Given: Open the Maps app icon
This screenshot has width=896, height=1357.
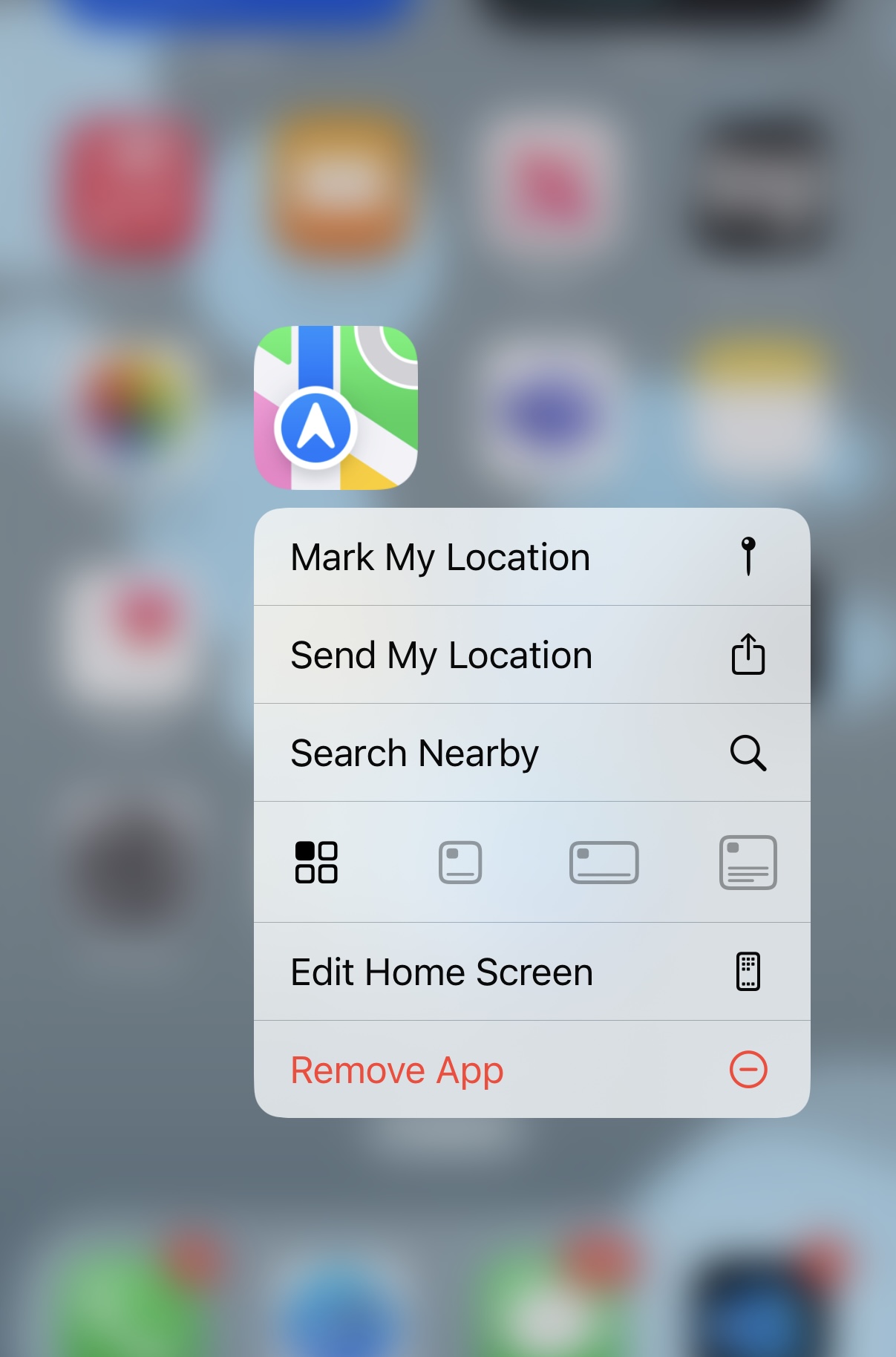Looking at the screenshot, I should [336, 408].
